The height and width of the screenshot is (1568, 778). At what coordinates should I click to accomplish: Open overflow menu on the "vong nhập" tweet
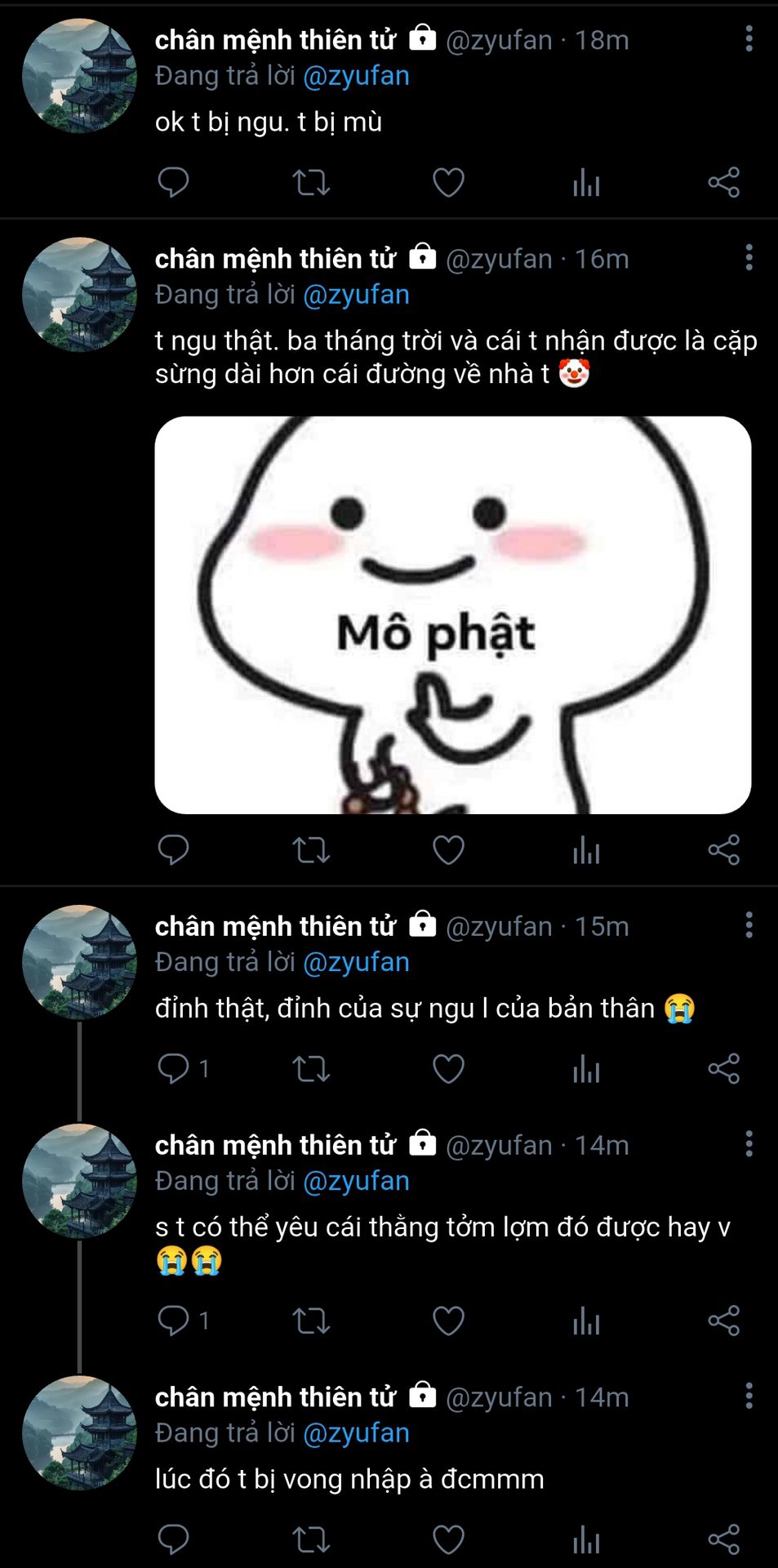(749, 1396)
